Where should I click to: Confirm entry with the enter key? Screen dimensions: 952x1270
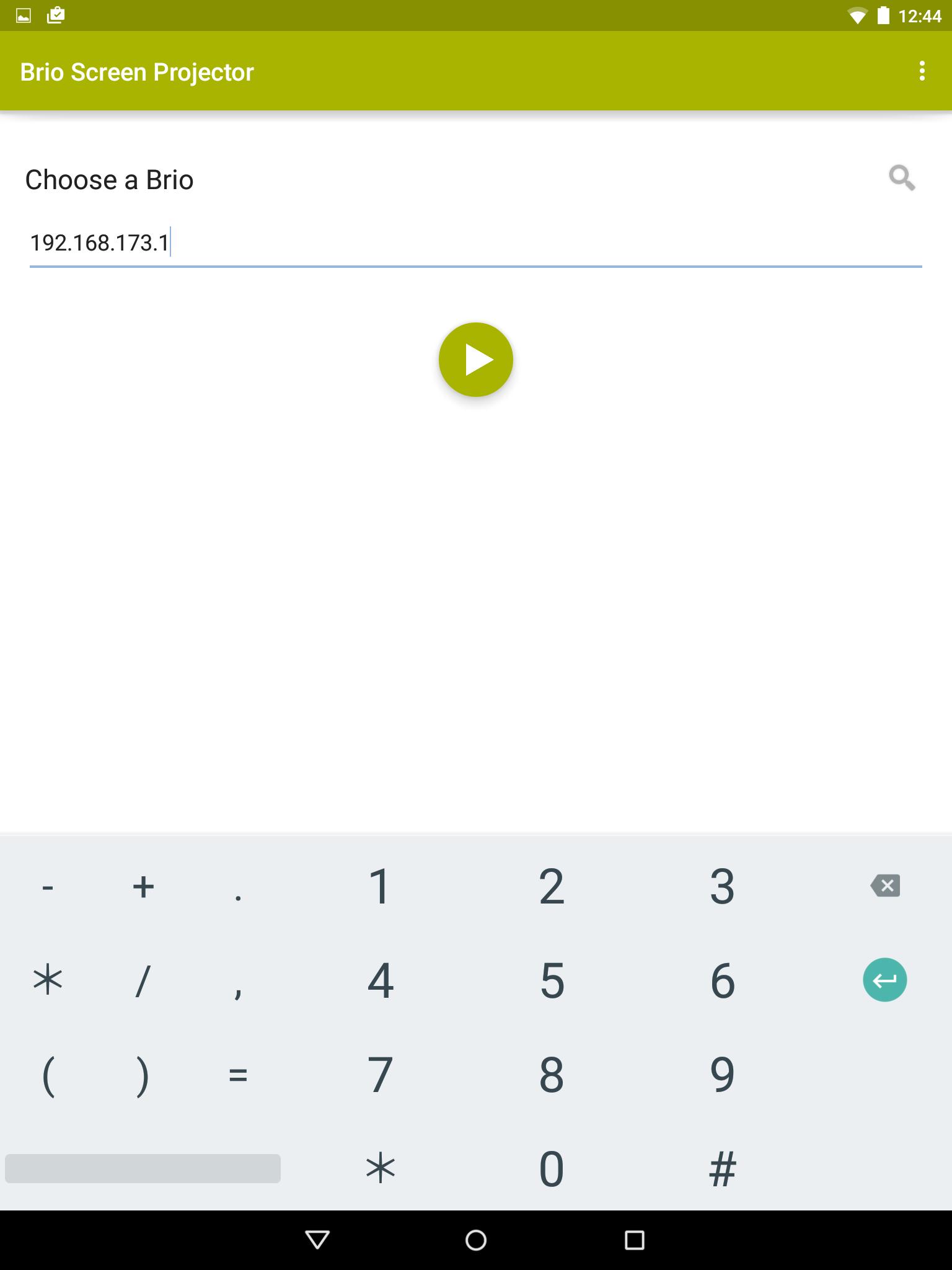coord(884,980)
